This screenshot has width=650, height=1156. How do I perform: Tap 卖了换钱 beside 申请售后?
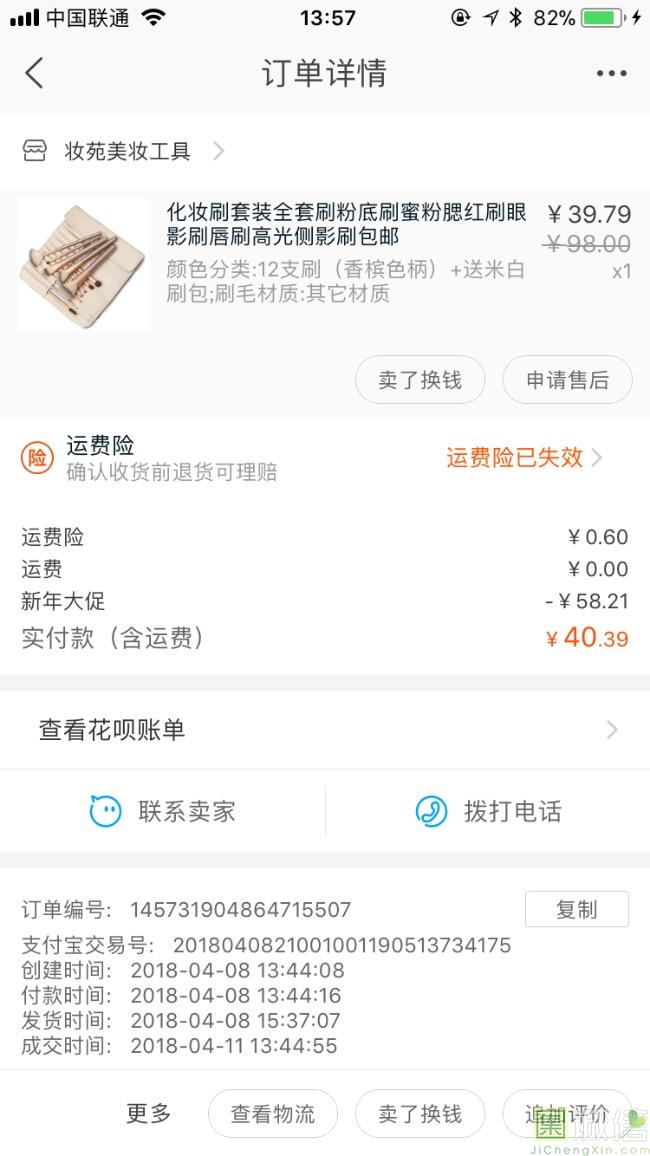pos(420,380)
